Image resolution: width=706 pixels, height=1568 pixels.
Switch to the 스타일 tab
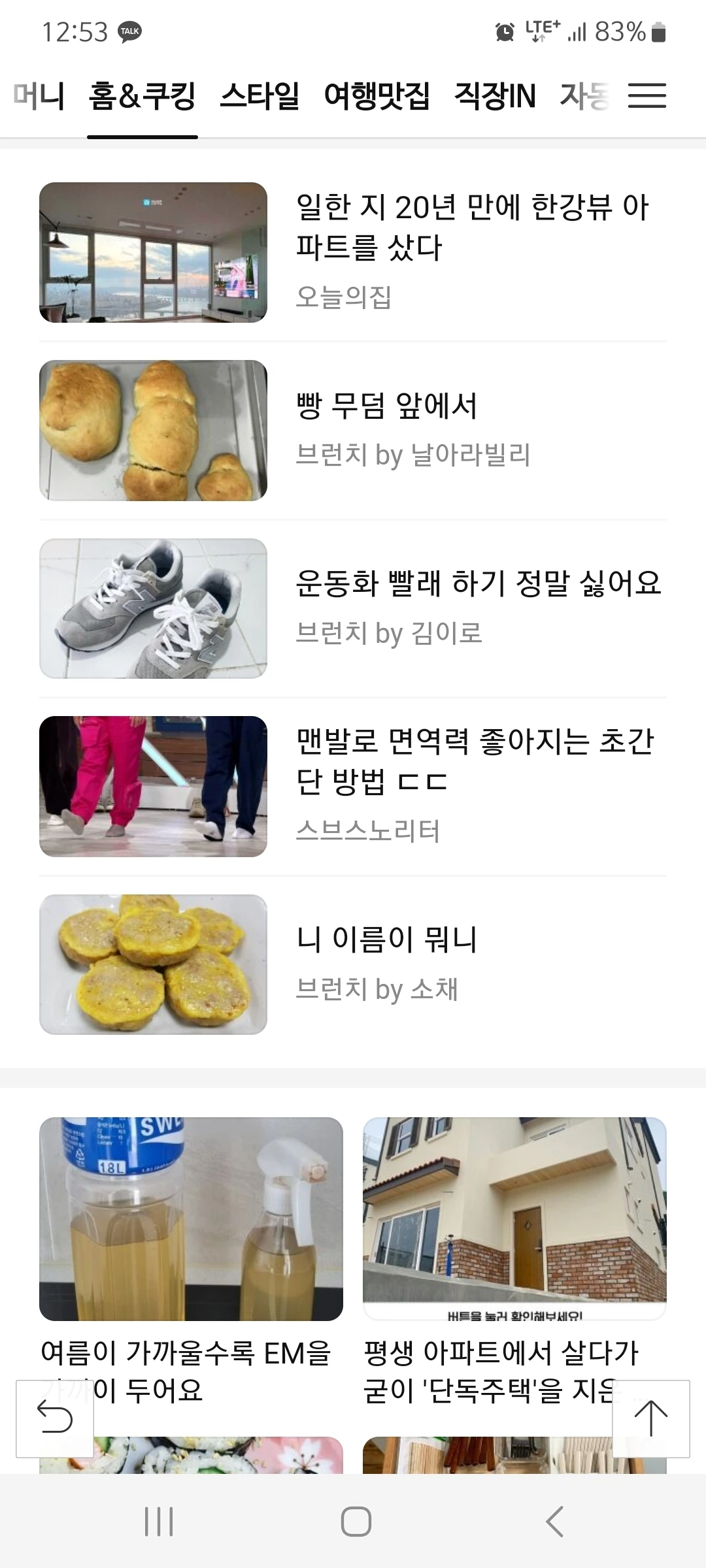(260, 96)
